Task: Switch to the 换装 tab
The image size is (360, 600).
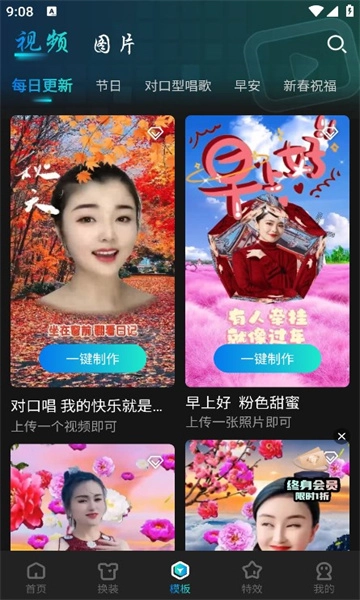Action: 108,578
